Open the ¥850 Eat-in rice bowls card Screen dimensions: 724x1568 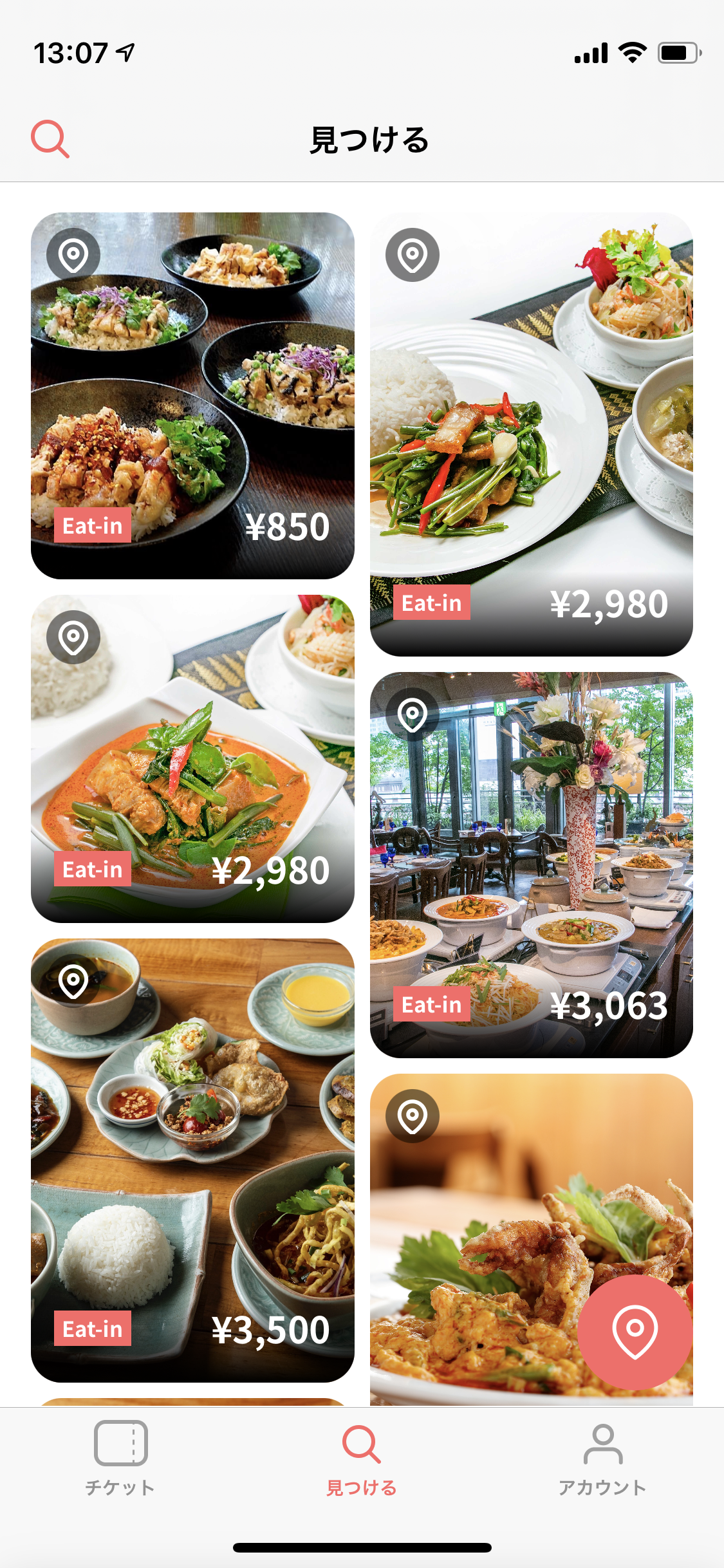[x=192, y=395]
